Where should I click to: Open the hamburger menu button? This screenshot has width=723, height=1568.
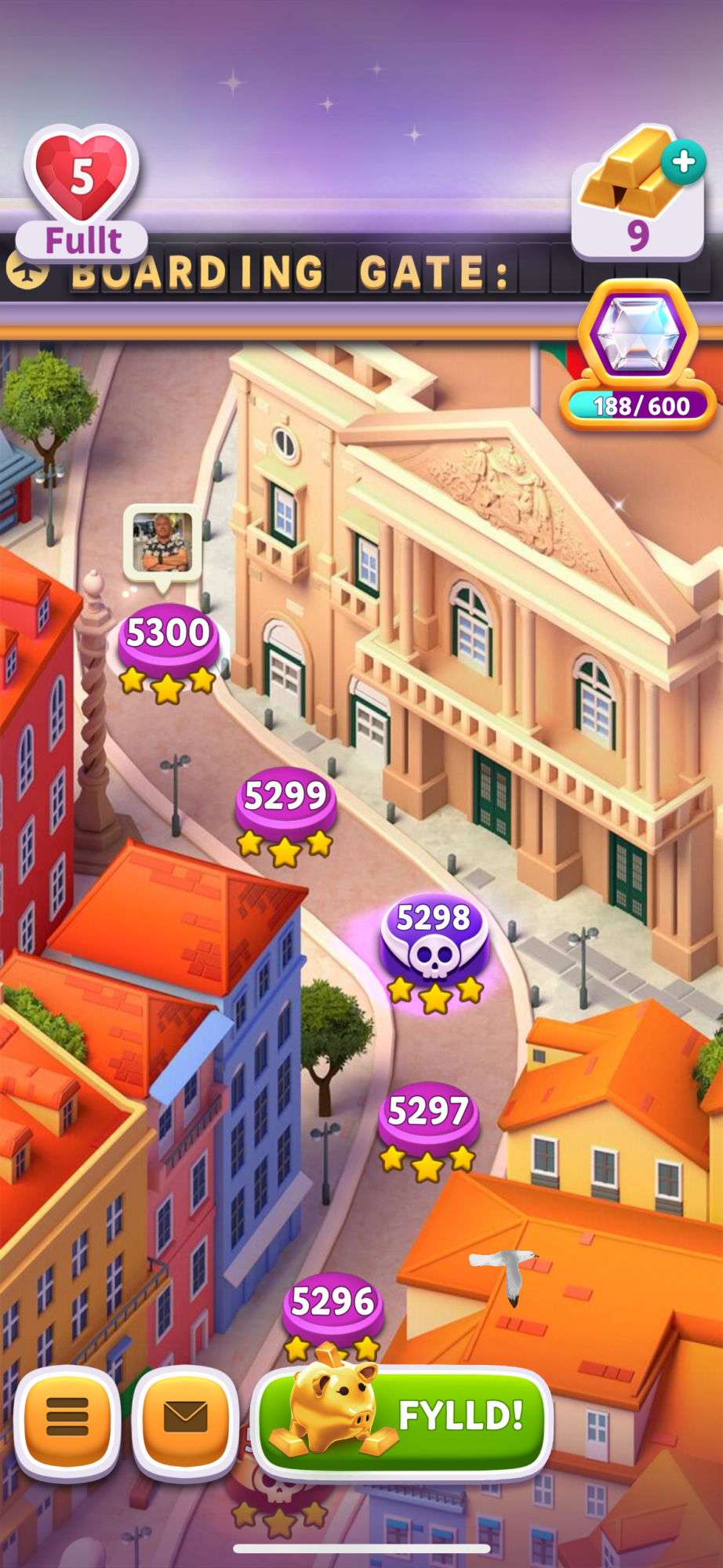(67, 1418)
